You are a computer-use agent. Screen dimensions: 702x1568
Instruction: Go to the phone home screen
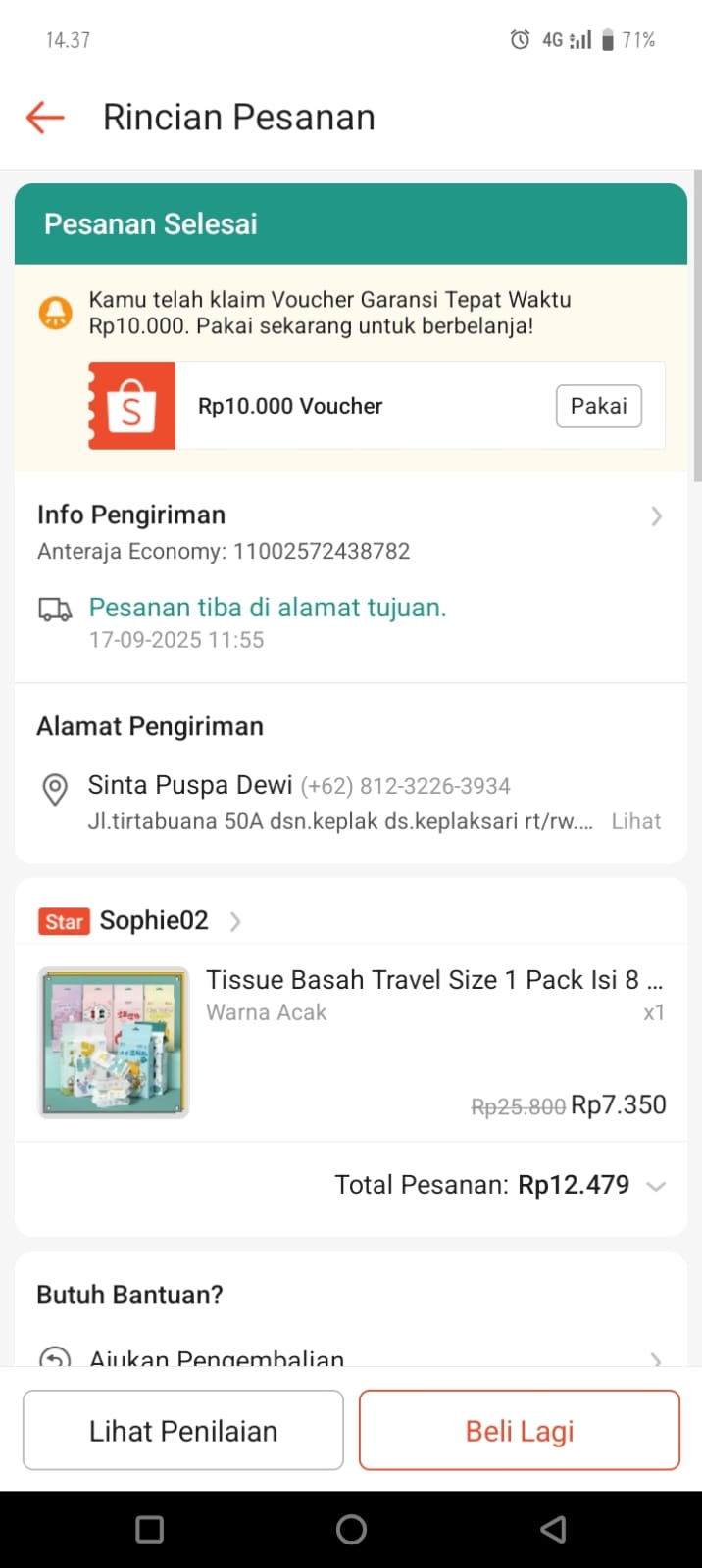tap(351, 1530)
